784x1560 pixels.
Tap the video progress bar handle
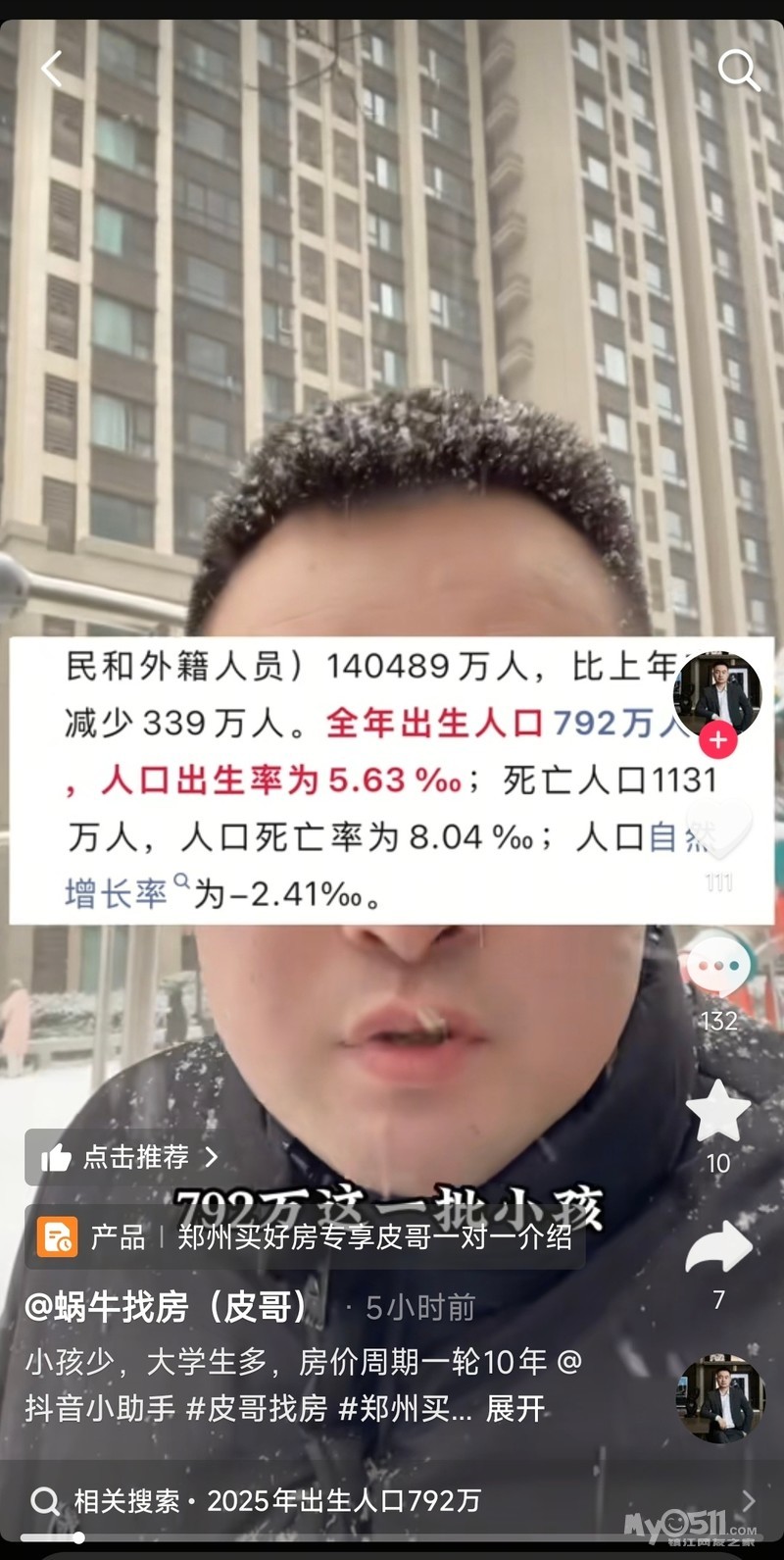[x=77, y=1537]
